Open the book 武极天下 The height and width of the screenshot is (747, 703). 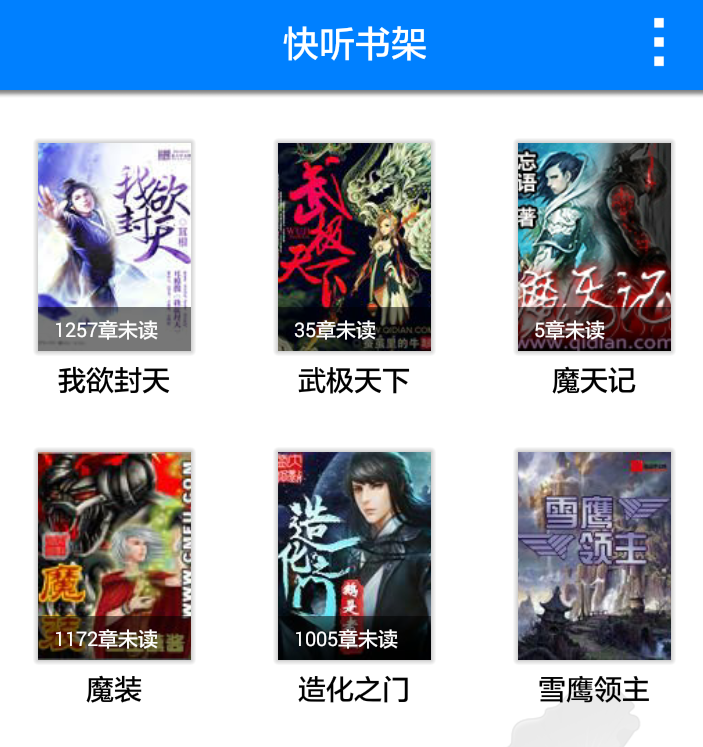pos(354,247)
